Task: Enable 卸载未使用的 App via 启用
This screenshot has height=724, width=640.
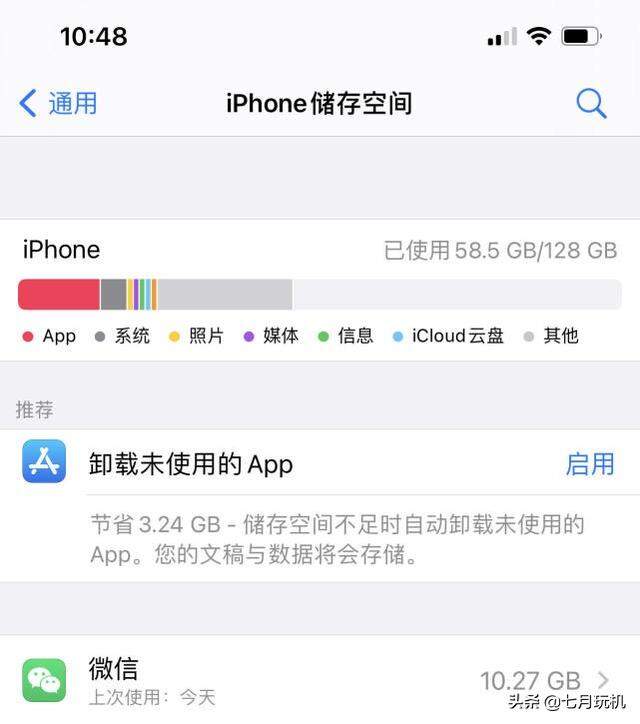Action: pyautogui.click(x=589, y=464)
